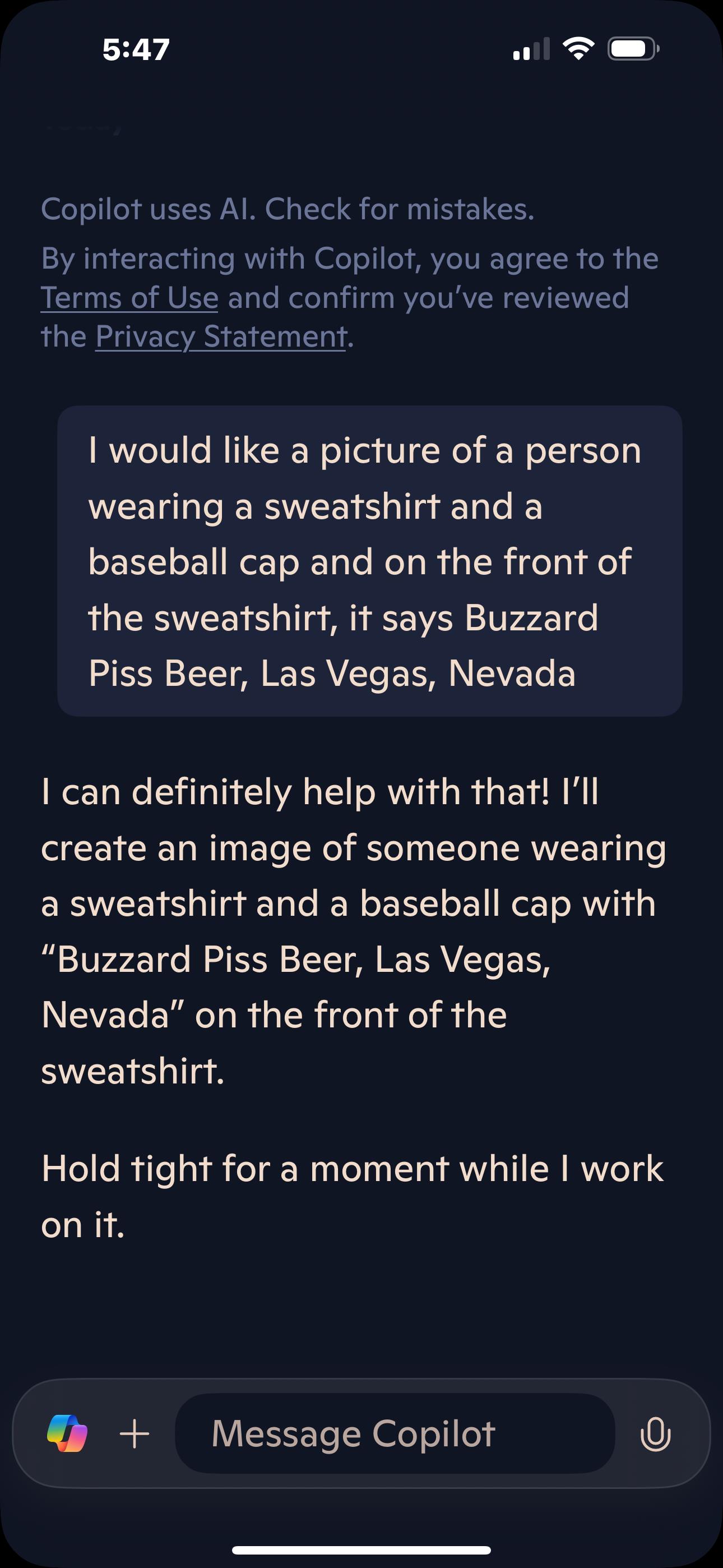Viewport: 723px width, 1568px height.
Task: Open the Terms of Use link
Action: (129, 298)
